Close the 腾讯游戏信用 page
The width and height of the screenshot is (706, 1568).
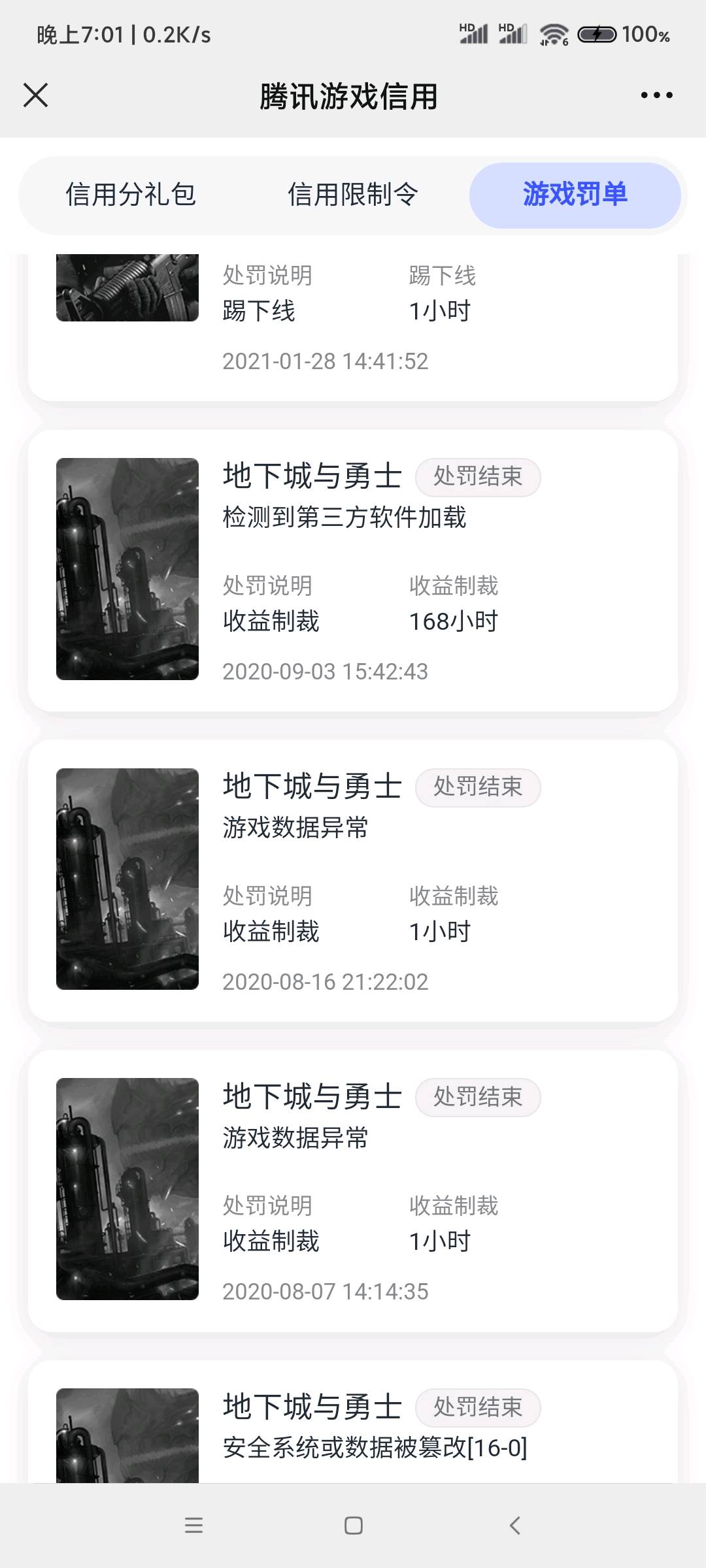[x=36, y=95]
